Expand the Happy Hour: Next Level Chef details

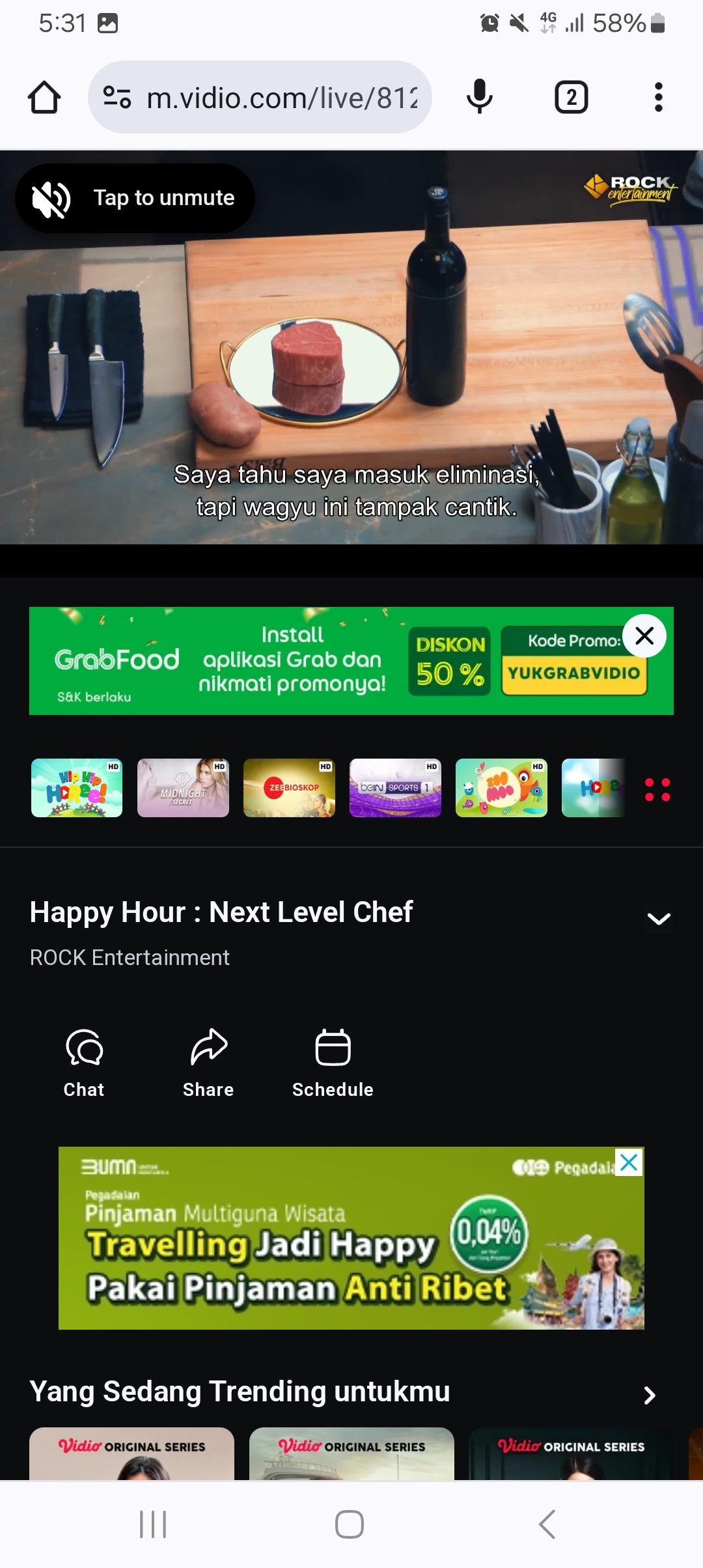click(x=659, y=918)
